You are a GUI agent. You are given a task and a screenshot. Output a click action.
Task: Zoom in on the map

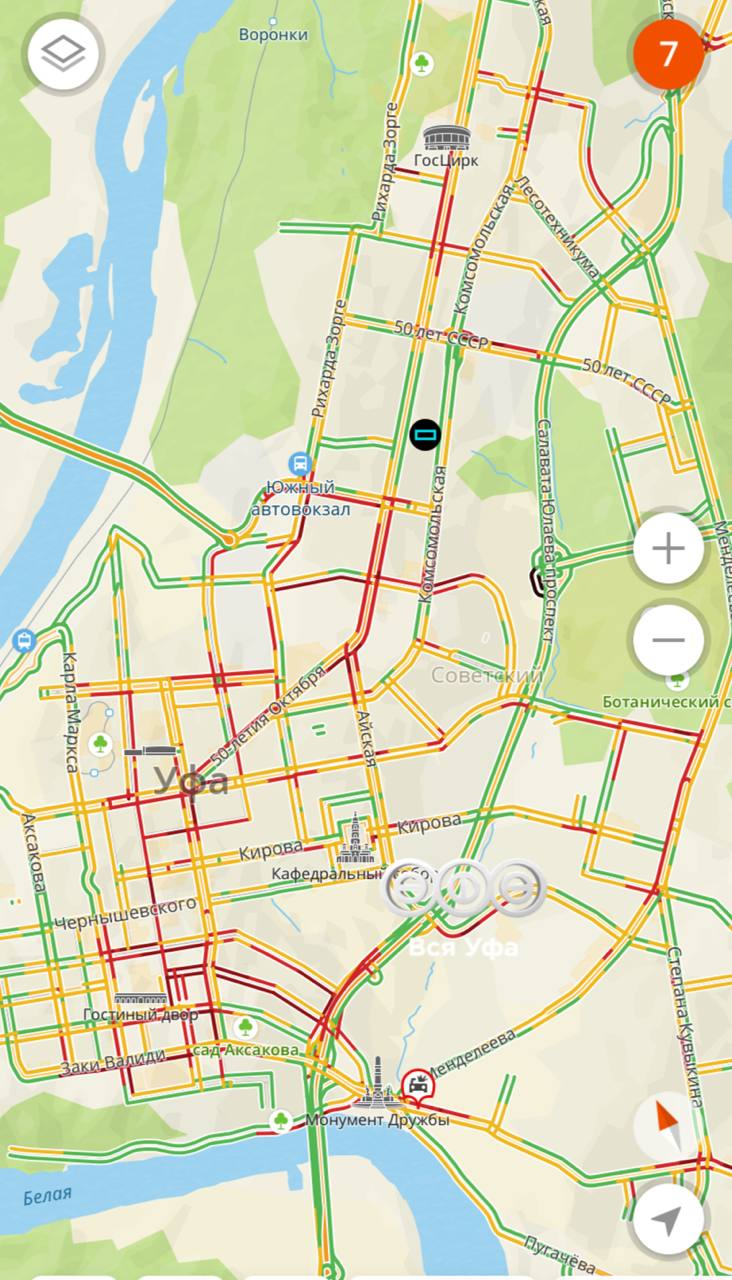tap(668, 549)
